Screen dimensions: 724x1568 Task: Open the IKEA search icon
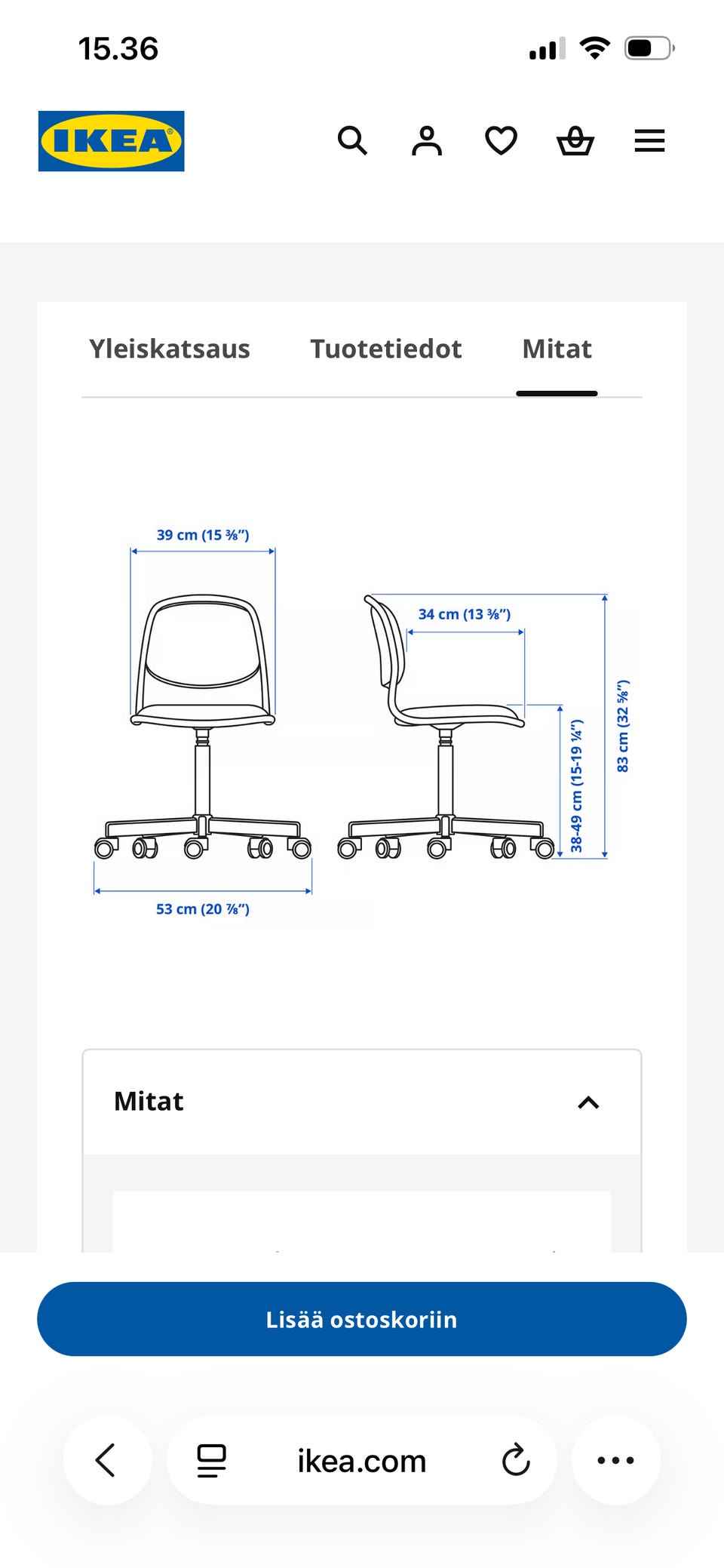pos(352,141)
